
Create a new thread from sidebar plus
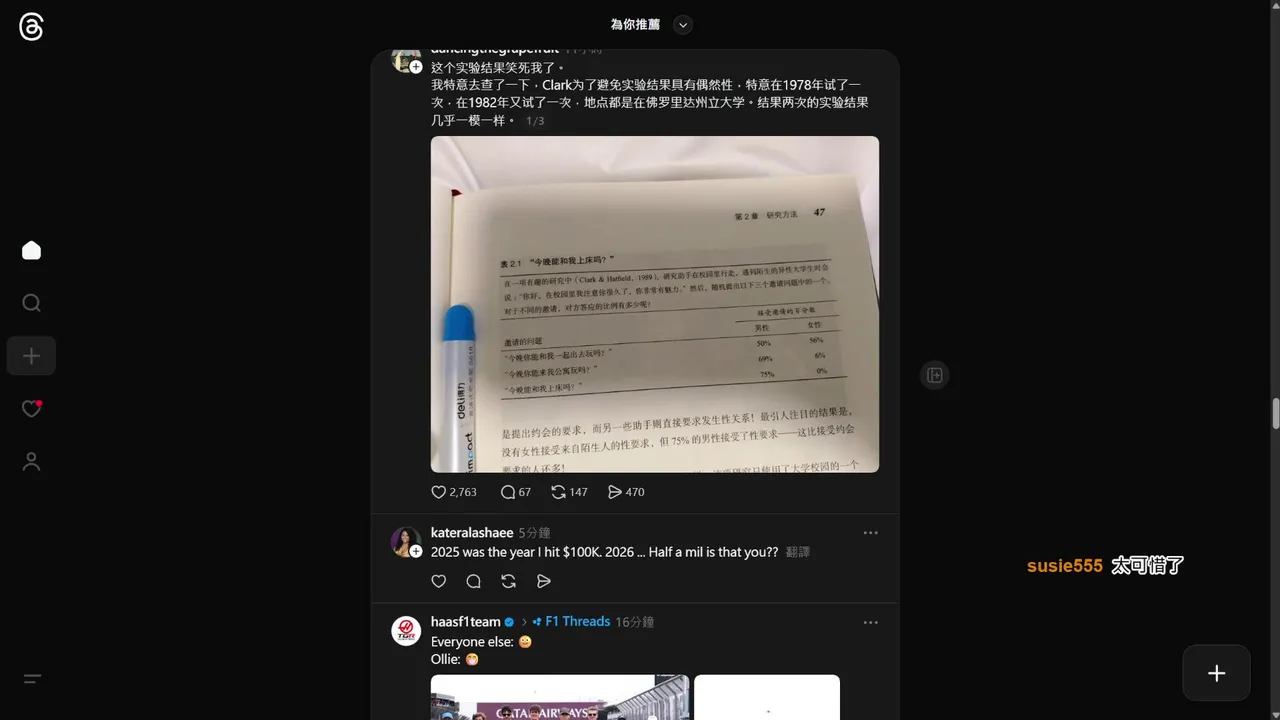(31, 356)
